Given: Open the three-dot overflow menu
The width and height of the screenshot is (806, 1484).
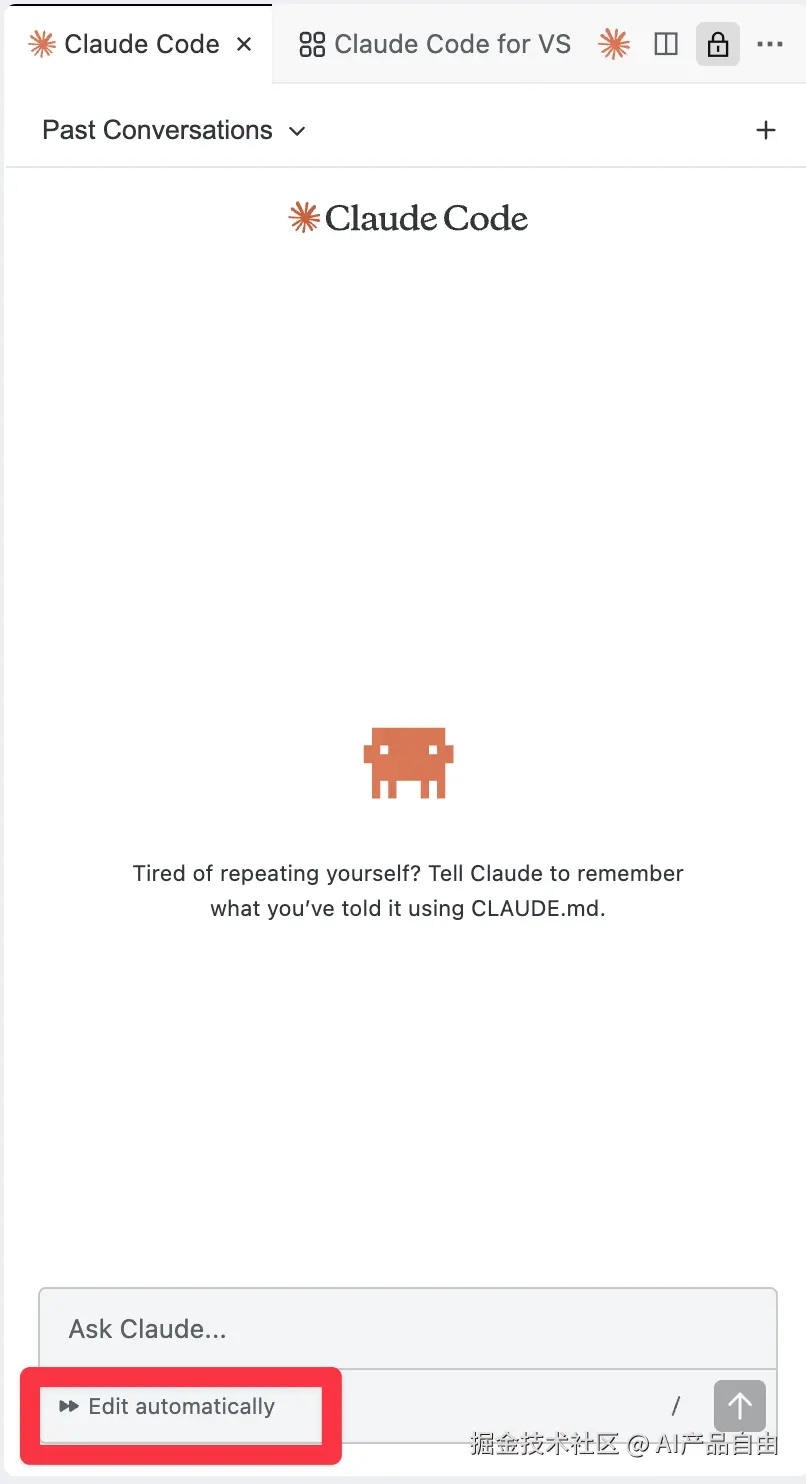Looking at the screenshot, I should [x=770, y=45].
